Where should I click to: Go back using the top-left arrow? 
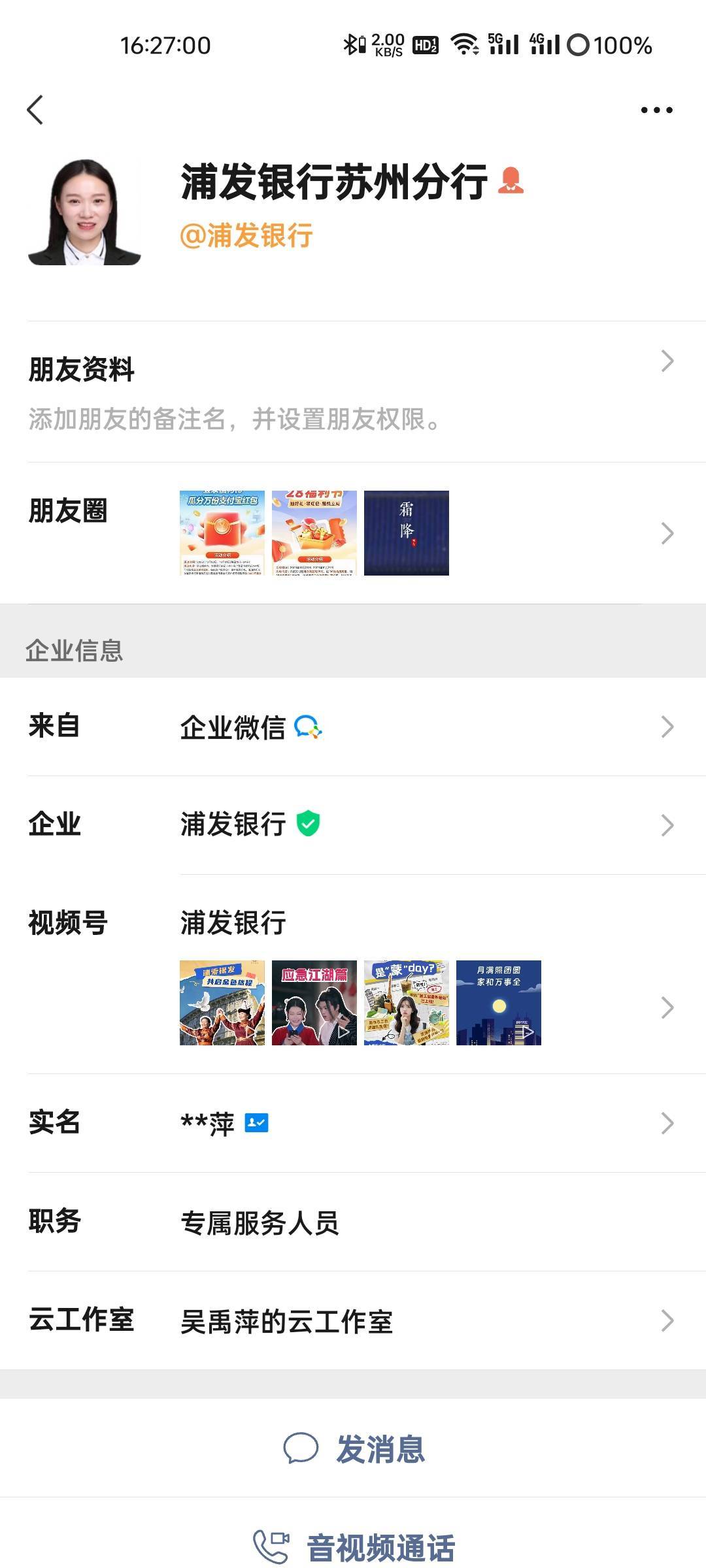click(36, 110)
